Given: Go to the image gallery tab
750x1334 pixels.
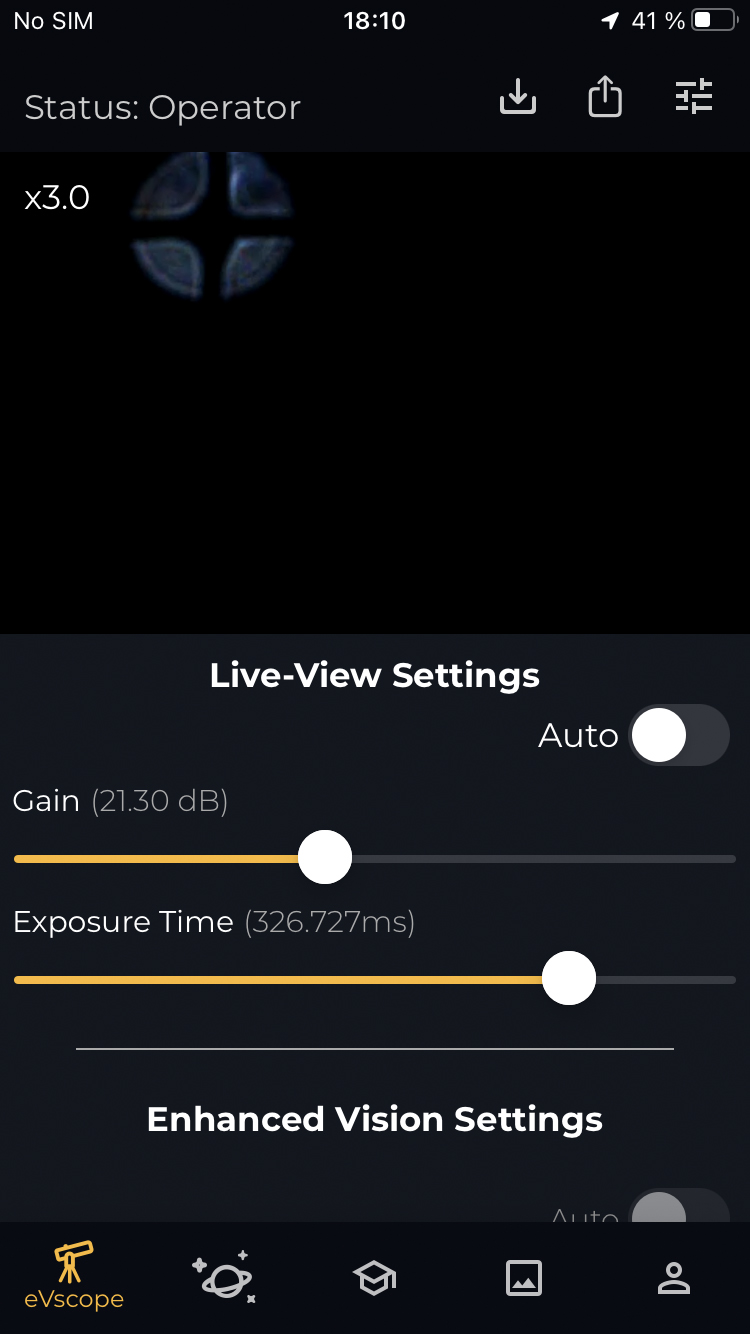Looking at the screenshot, I should coord(524,1278).
